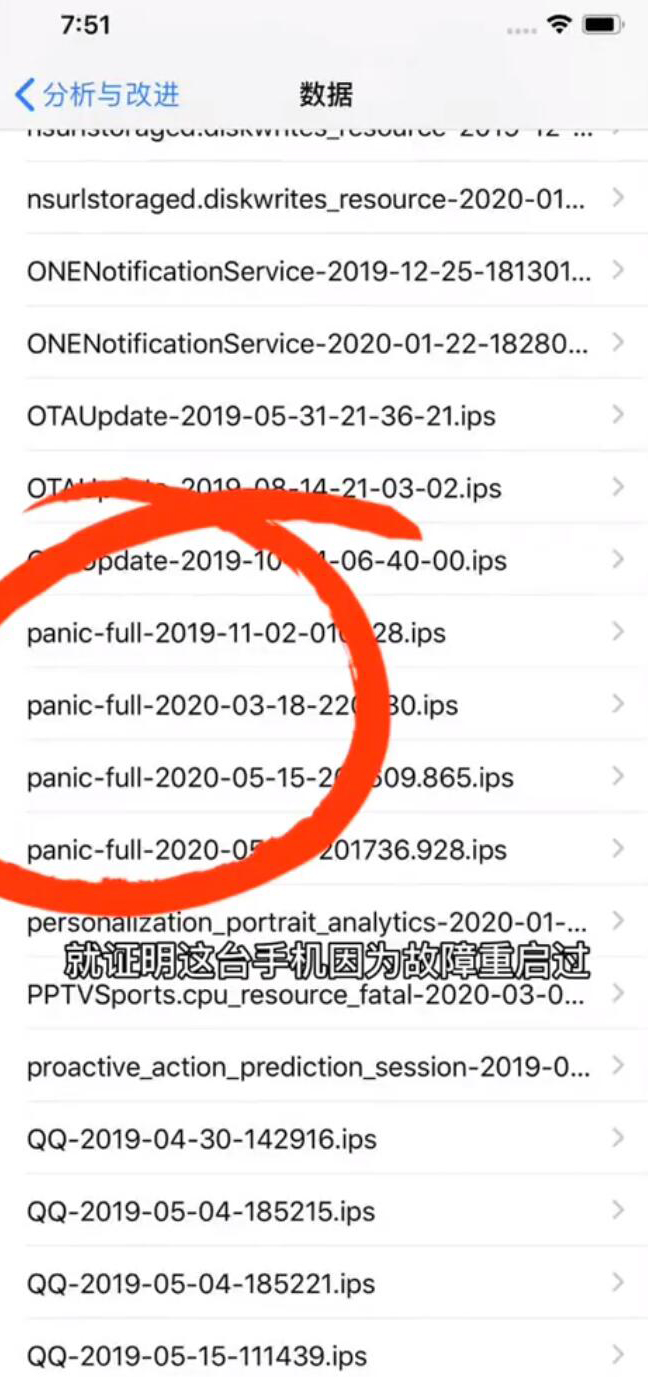This screenshot has width=648, height=1377.
Task: Open nsurlstoraged.diskwrites_resource-2020-01 log
Action: tap(324, 198)
